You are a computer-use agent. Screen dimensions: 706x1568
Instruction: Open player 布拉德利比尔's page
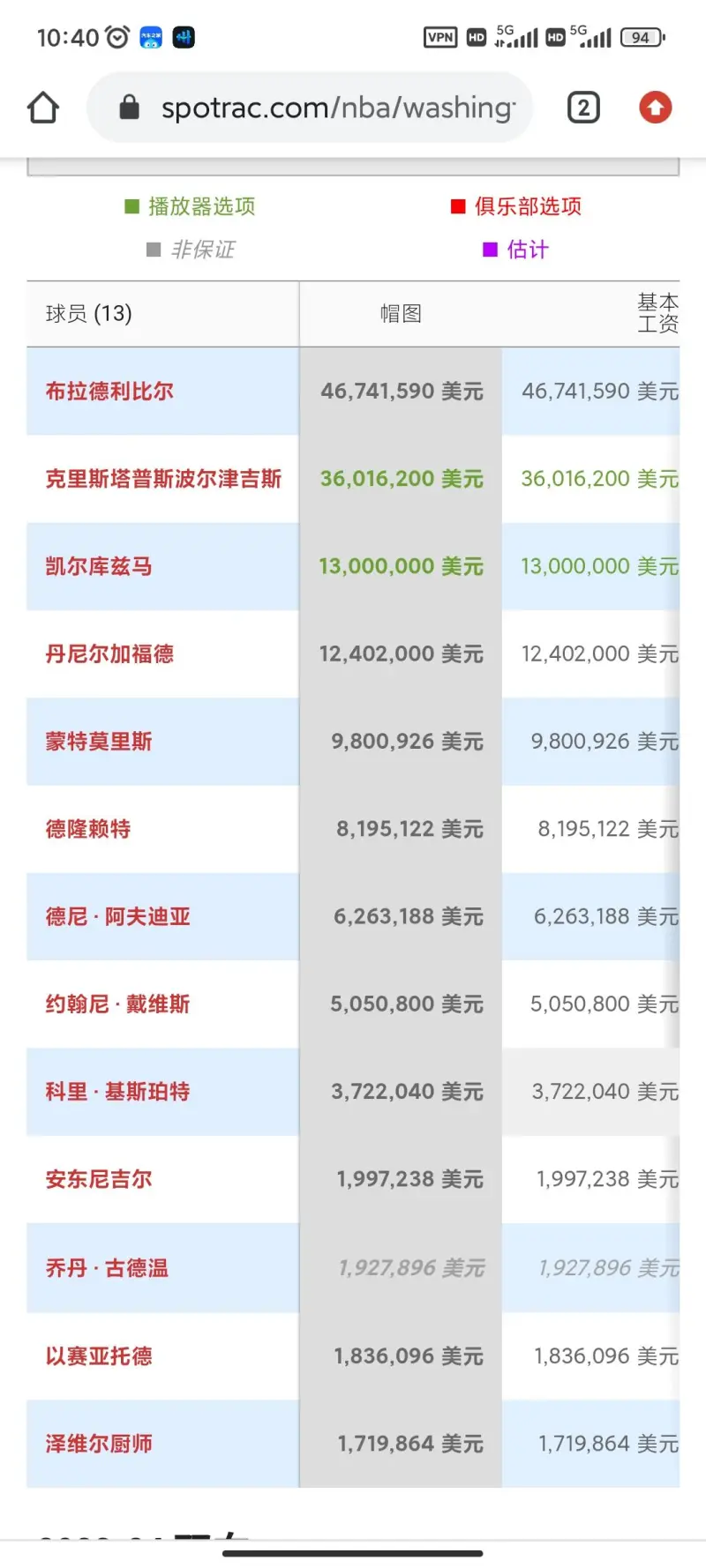109,392
